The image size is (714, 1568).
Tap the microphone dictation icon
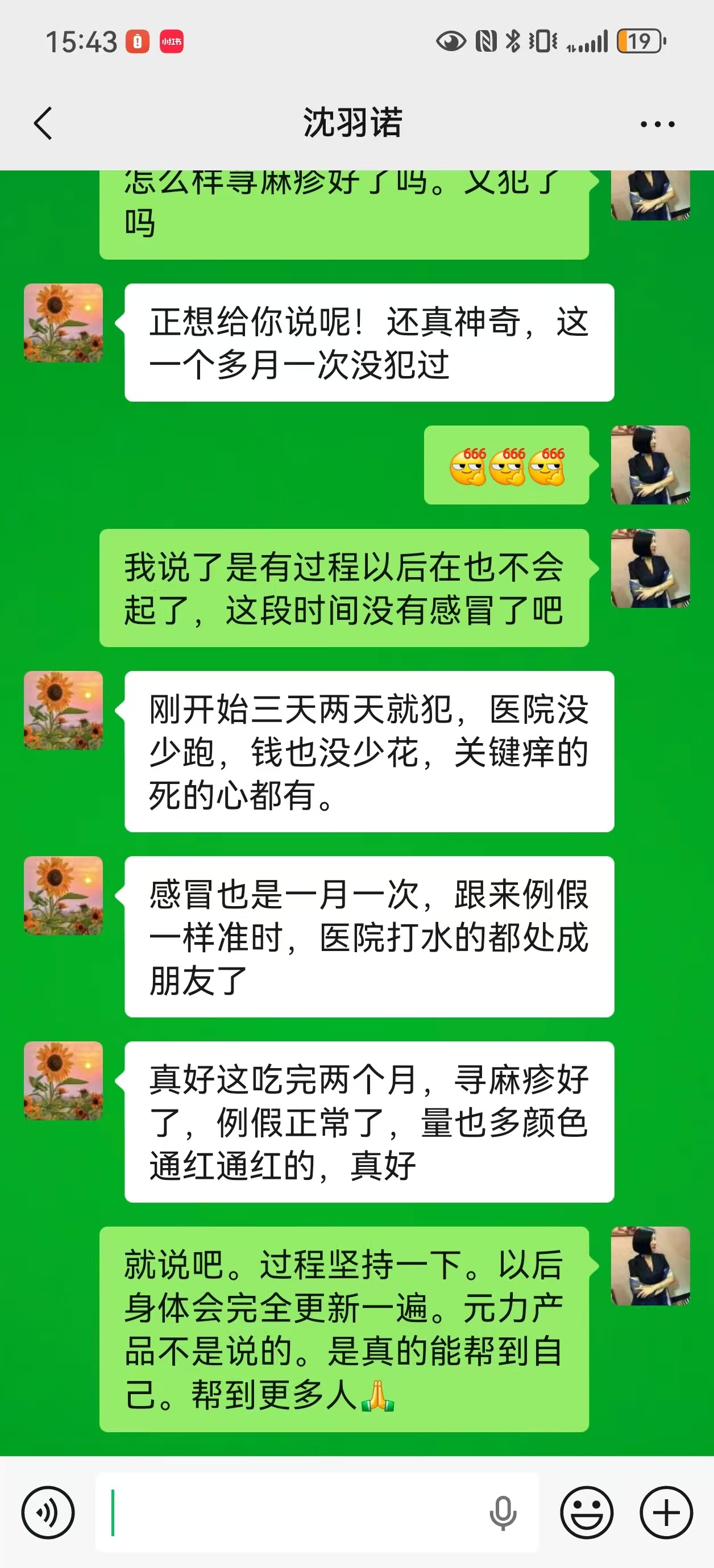503,1512
